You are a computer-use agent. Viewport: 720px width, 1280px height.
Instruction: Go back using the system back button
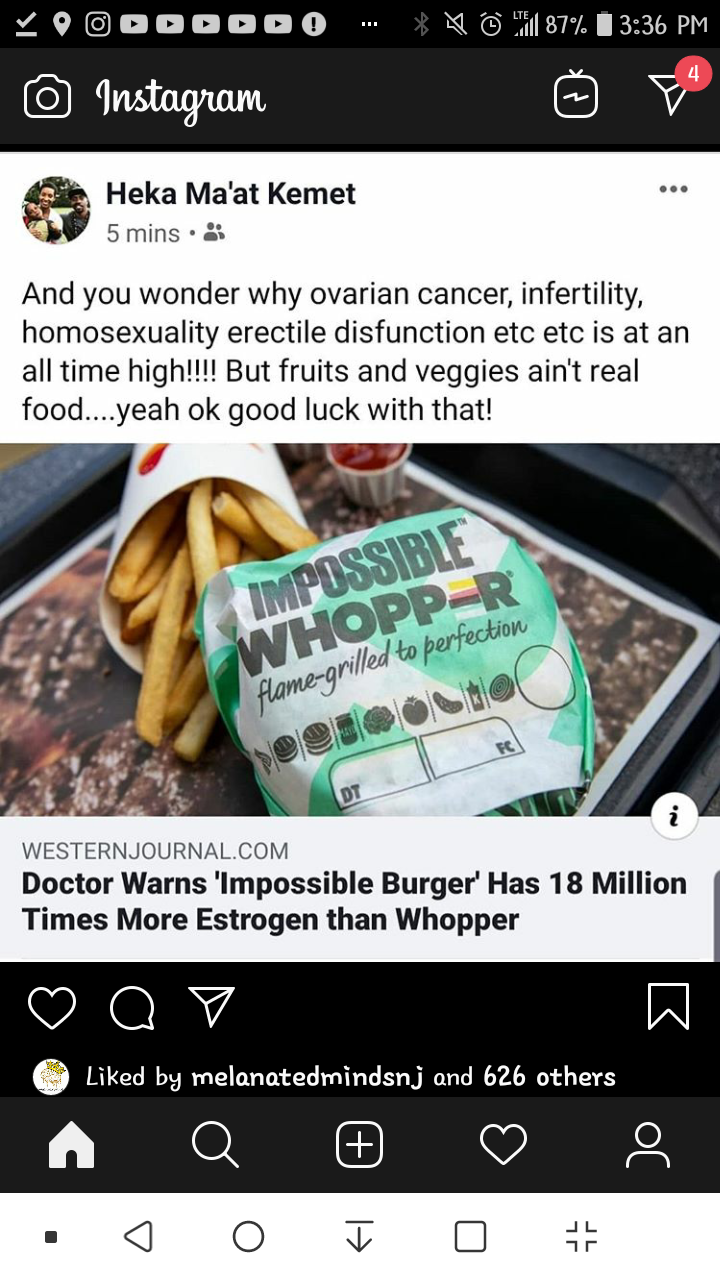(139, 1237)
